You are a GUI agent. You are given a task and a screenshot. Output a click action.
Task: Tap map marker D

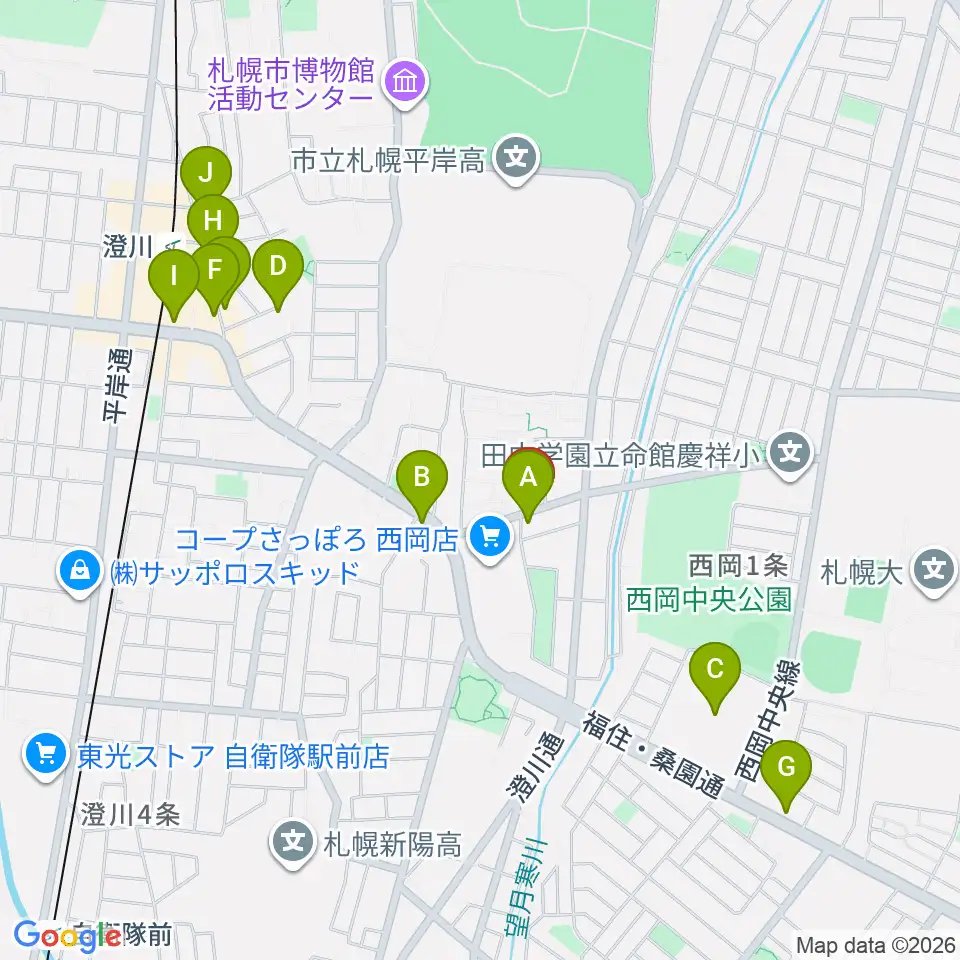(x=278, y=276)
